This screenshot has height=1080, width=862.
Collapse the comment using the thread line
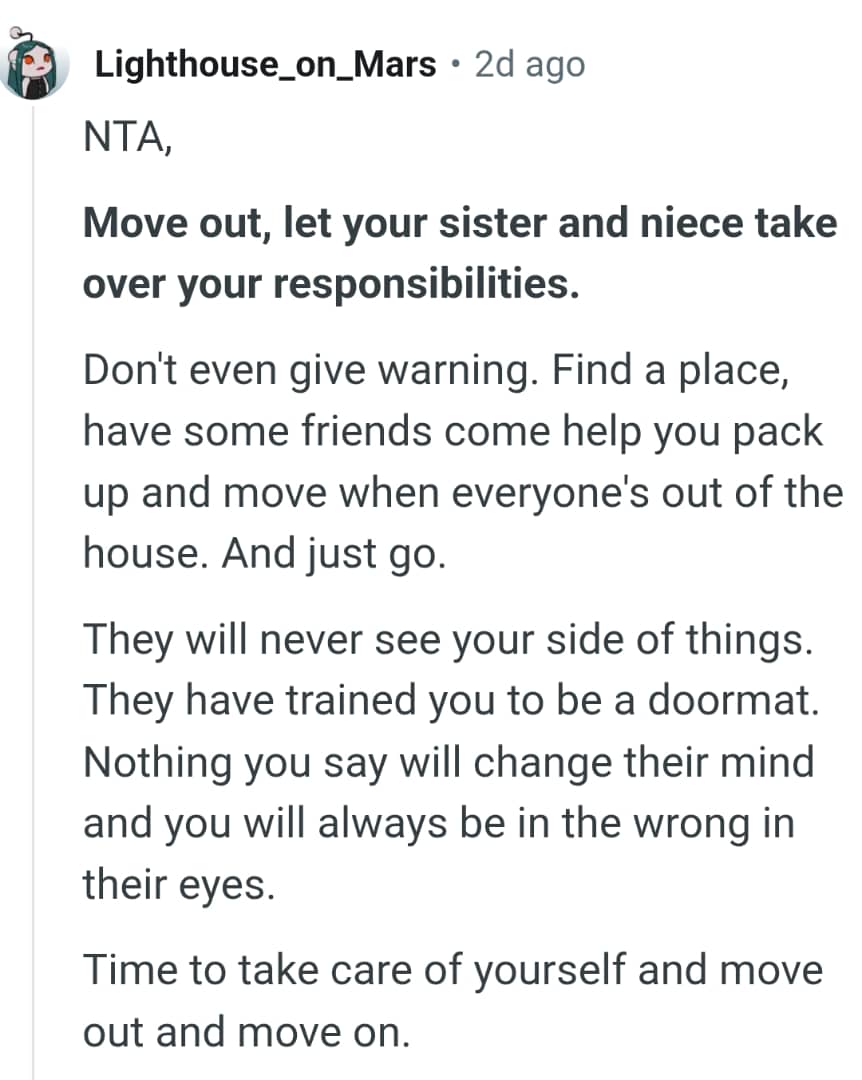(x=34, y=600)
